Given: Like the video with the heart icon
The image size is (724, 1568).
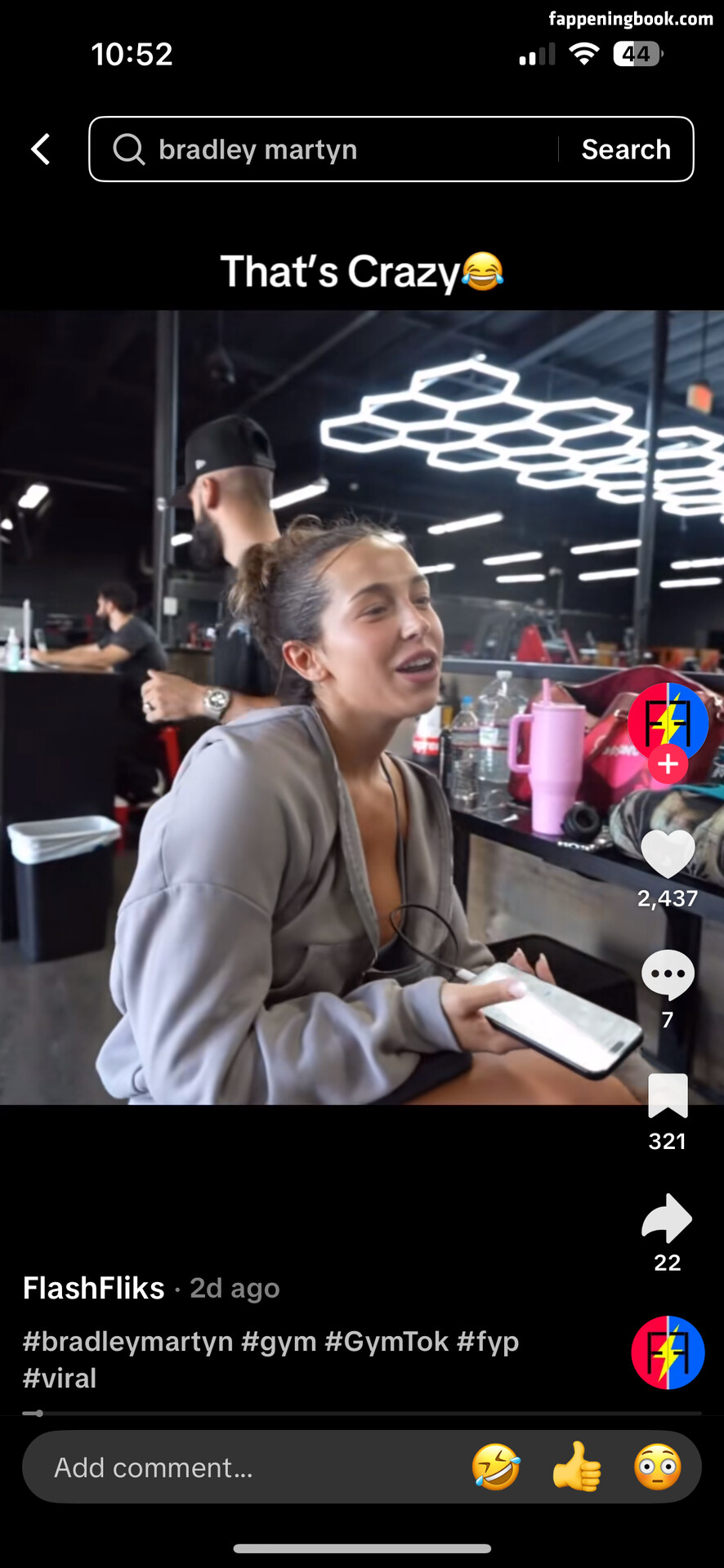Looking at the screenshot, I should pos(668,853).
